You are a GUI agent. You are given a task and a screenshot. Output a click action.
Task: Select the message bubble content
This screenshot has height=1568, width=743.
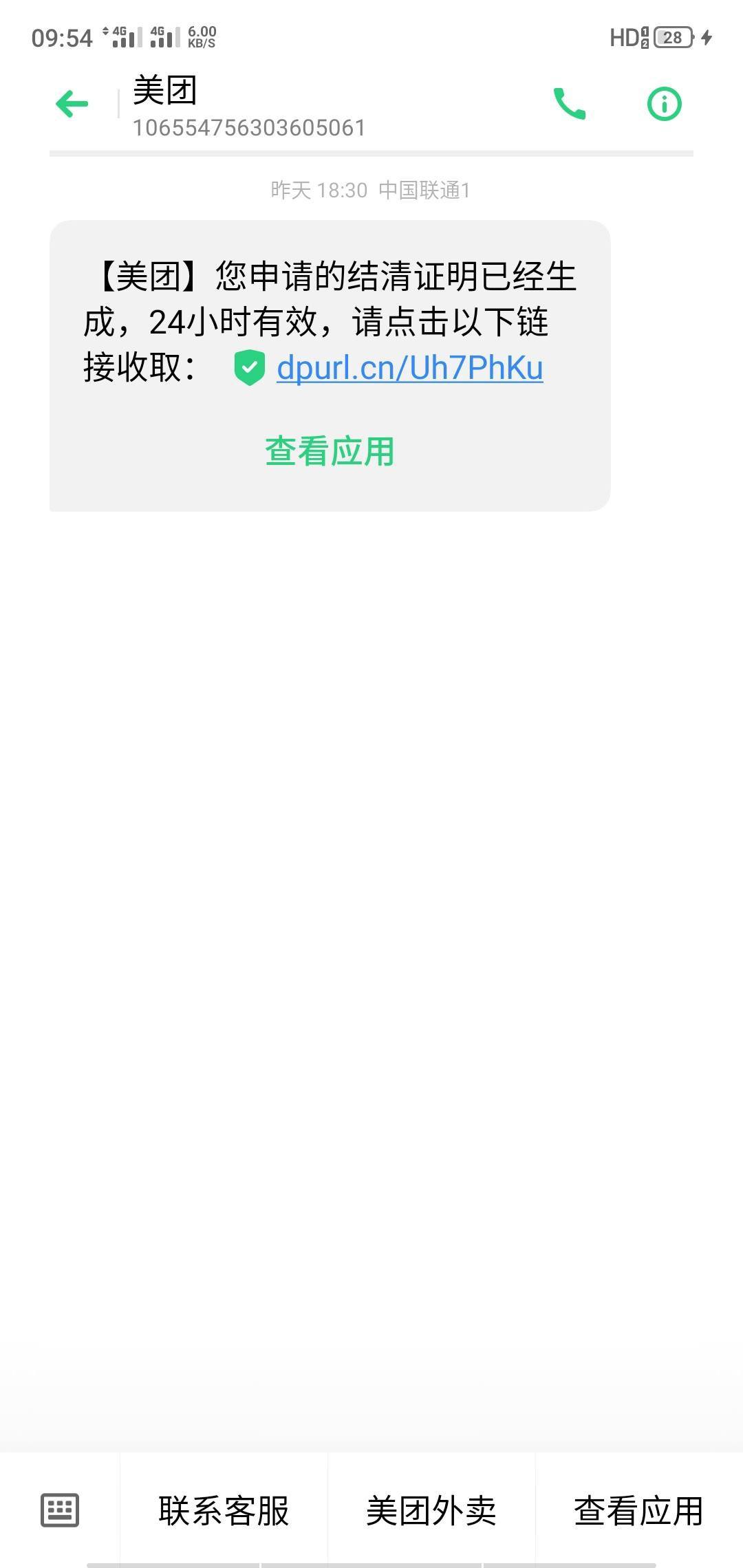point(330,321)
